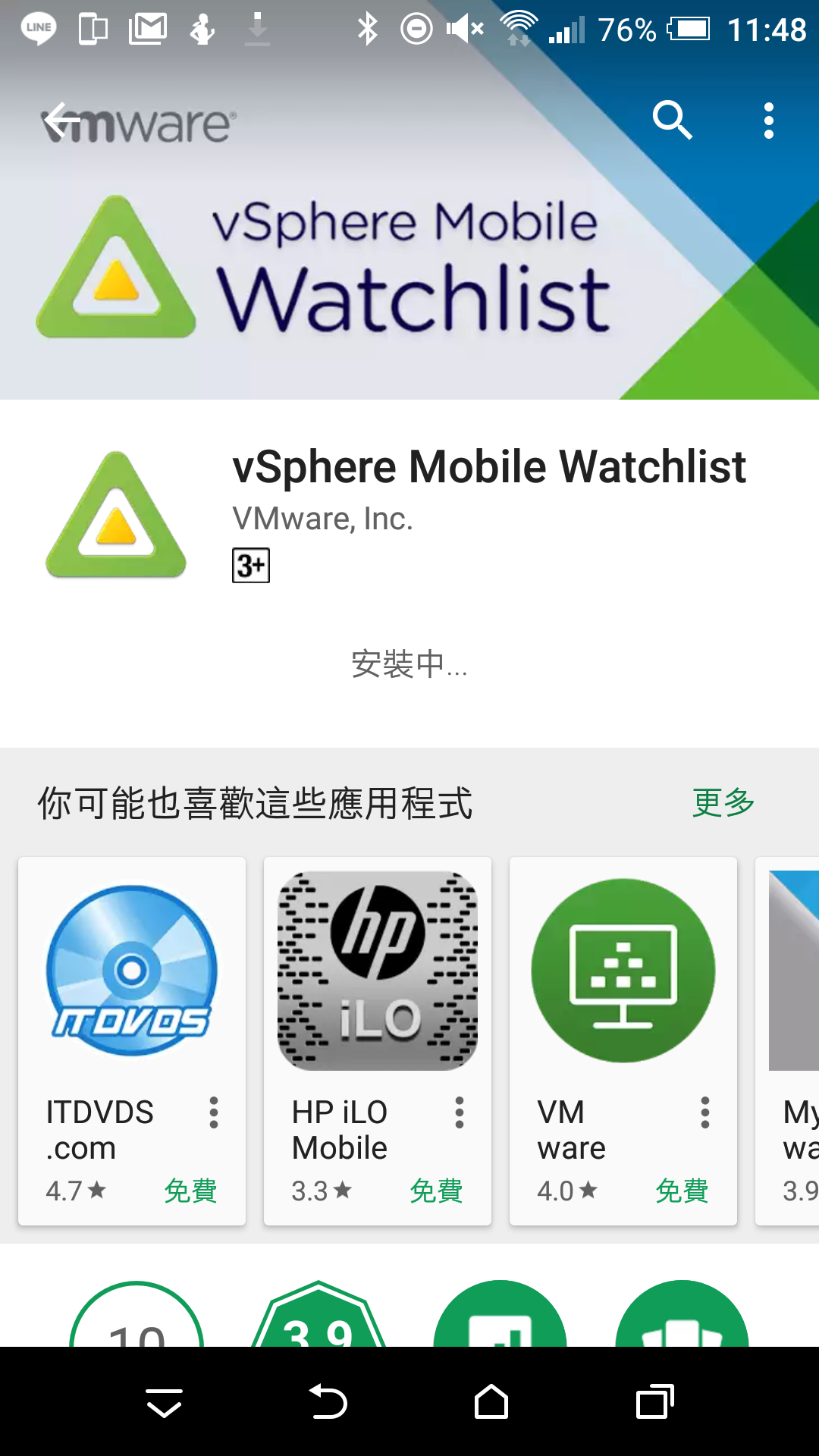The height and width of the screenshot is (1456, 819).
Task: Open options menu on HP iLO Mobile card
Action: [x=460, y=1112]
